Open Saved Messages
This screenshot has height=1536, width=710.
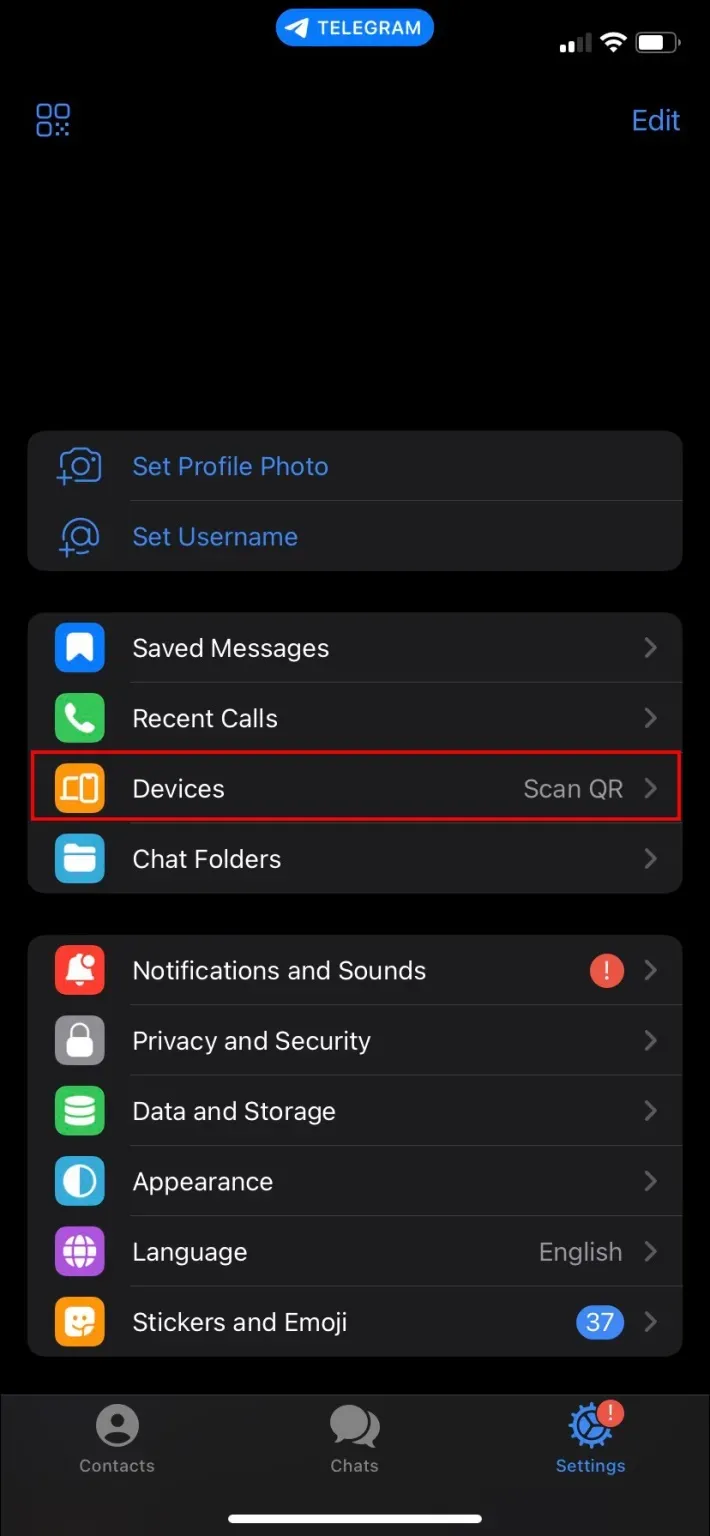(x=355, y=648)
